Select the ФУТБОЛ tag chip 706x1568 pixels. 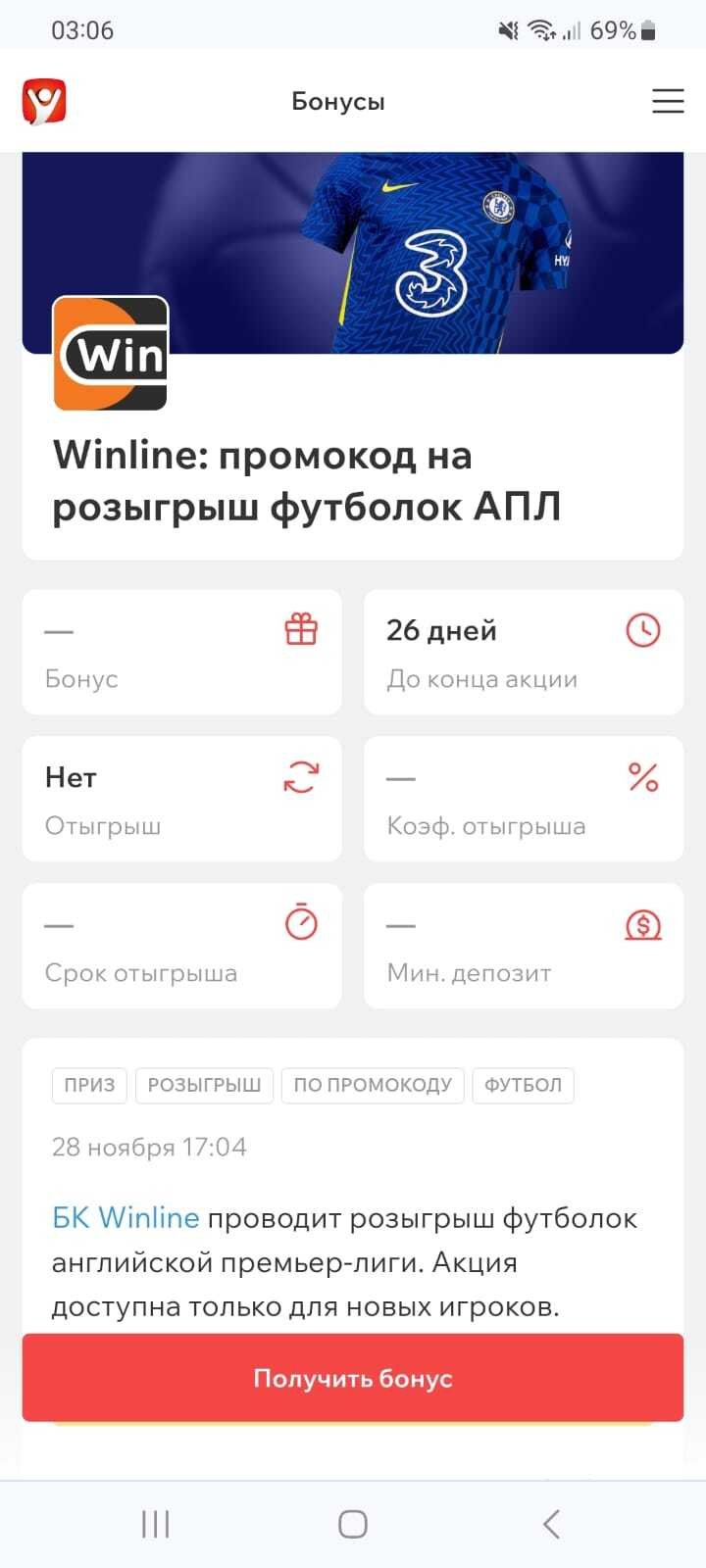tap(523, 1085)
